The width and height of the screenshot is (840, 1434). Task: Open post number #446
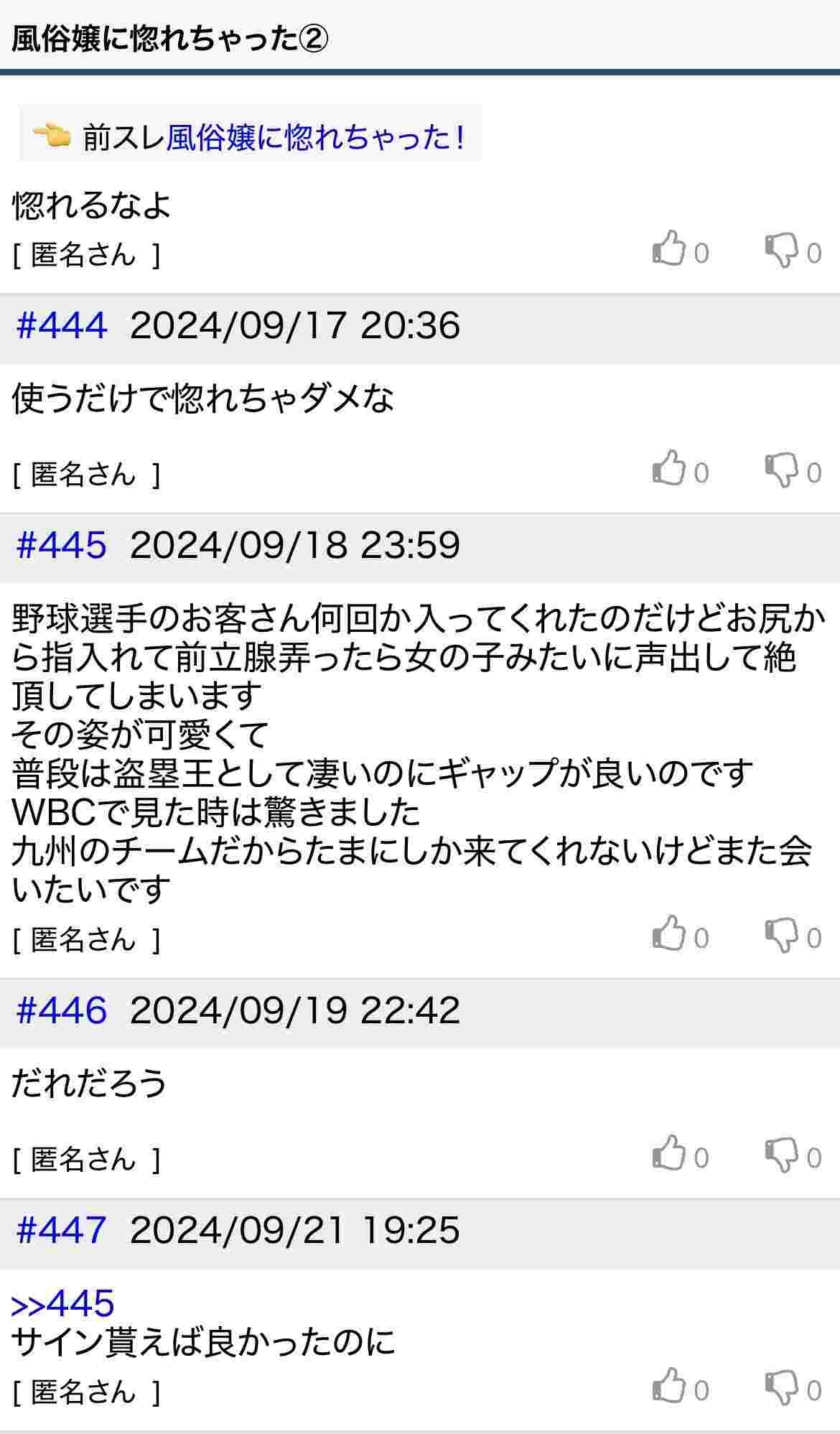62,1011
